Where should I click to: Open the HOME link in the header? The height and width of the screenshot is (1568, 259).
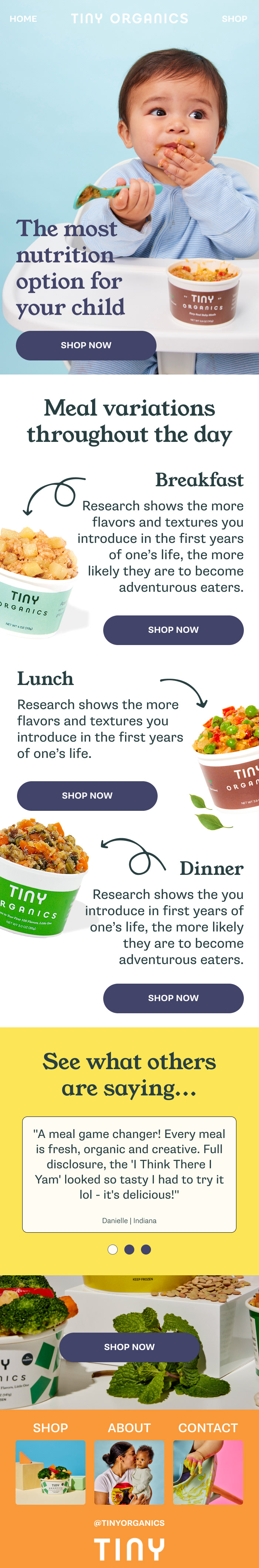tap(23, 19)
